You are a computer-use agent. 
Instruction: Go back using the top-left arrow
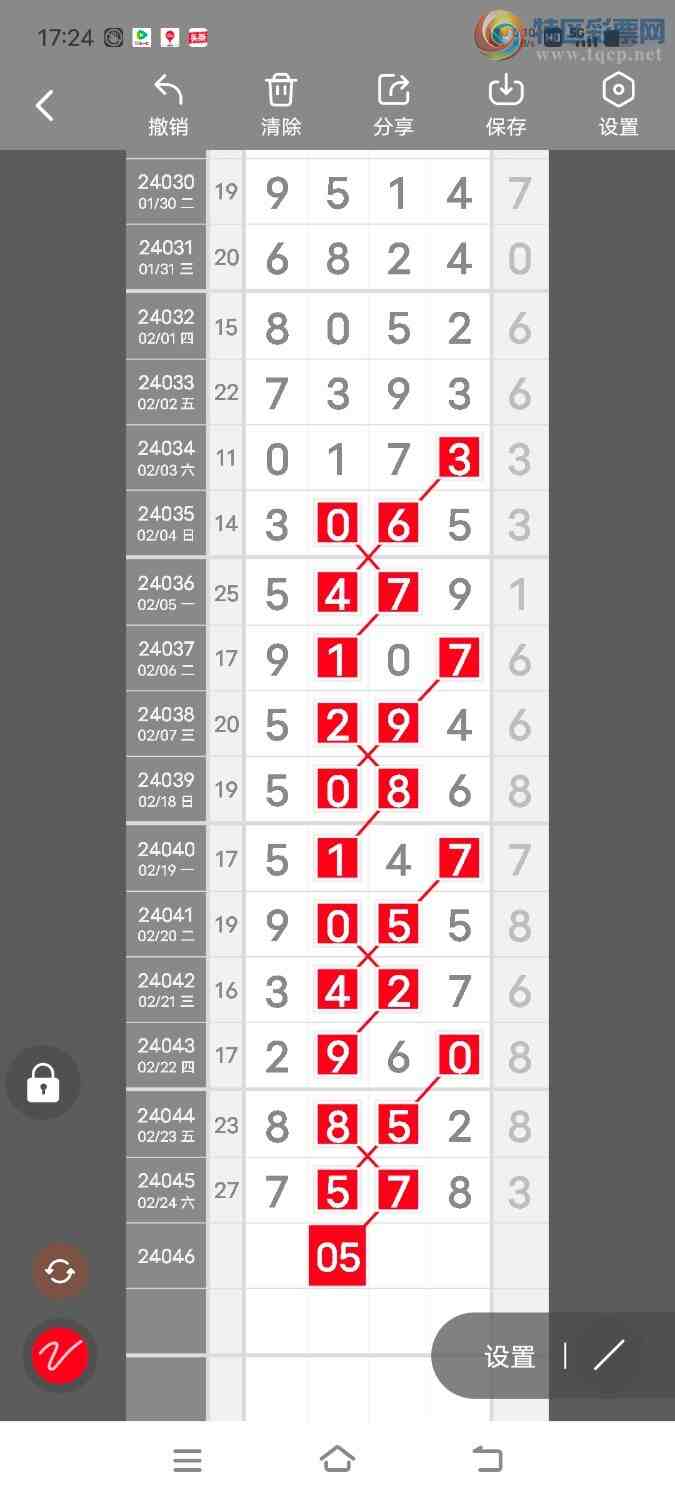[x=45, y=105]
